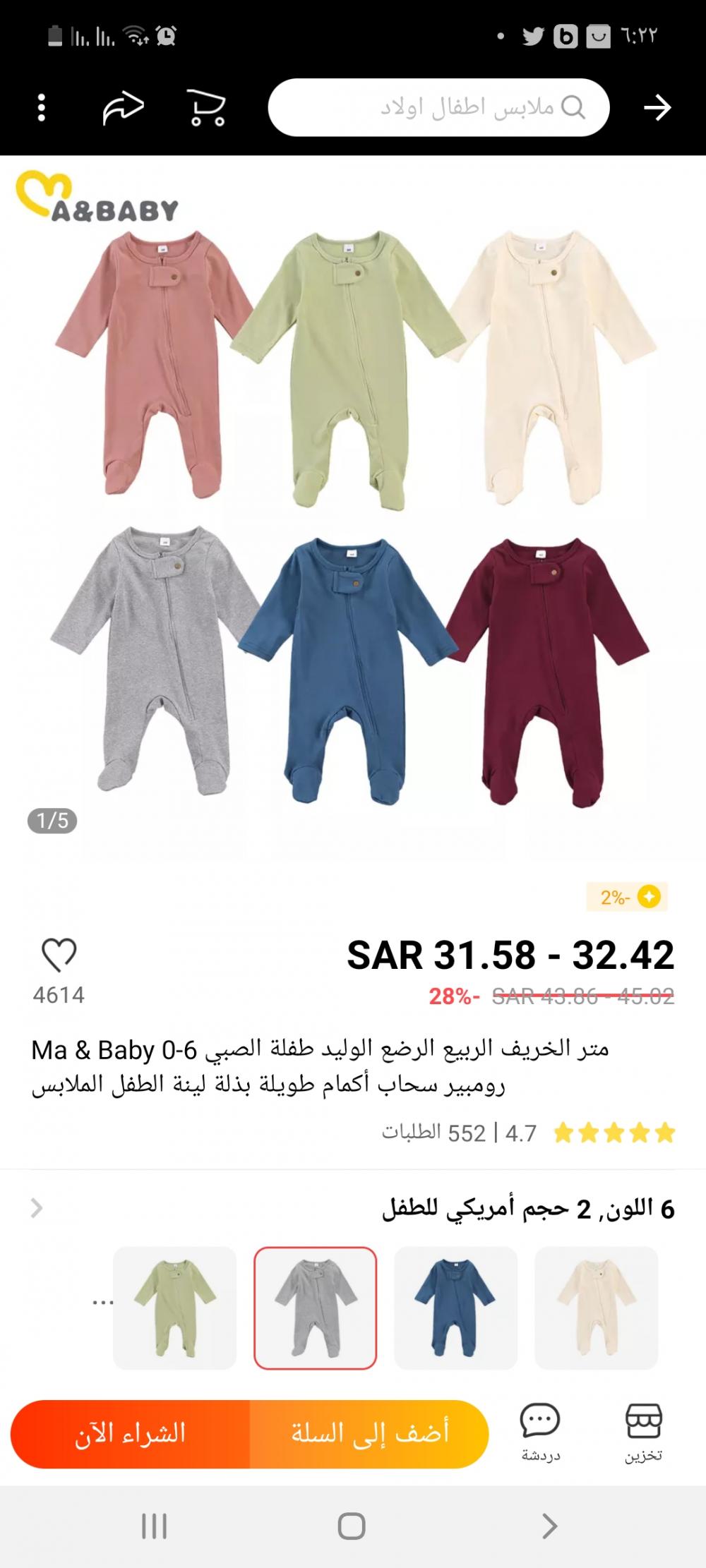Open the three-dot overflow menu
This screenshot has width=706, height=1568.
(x=42, y=108)
